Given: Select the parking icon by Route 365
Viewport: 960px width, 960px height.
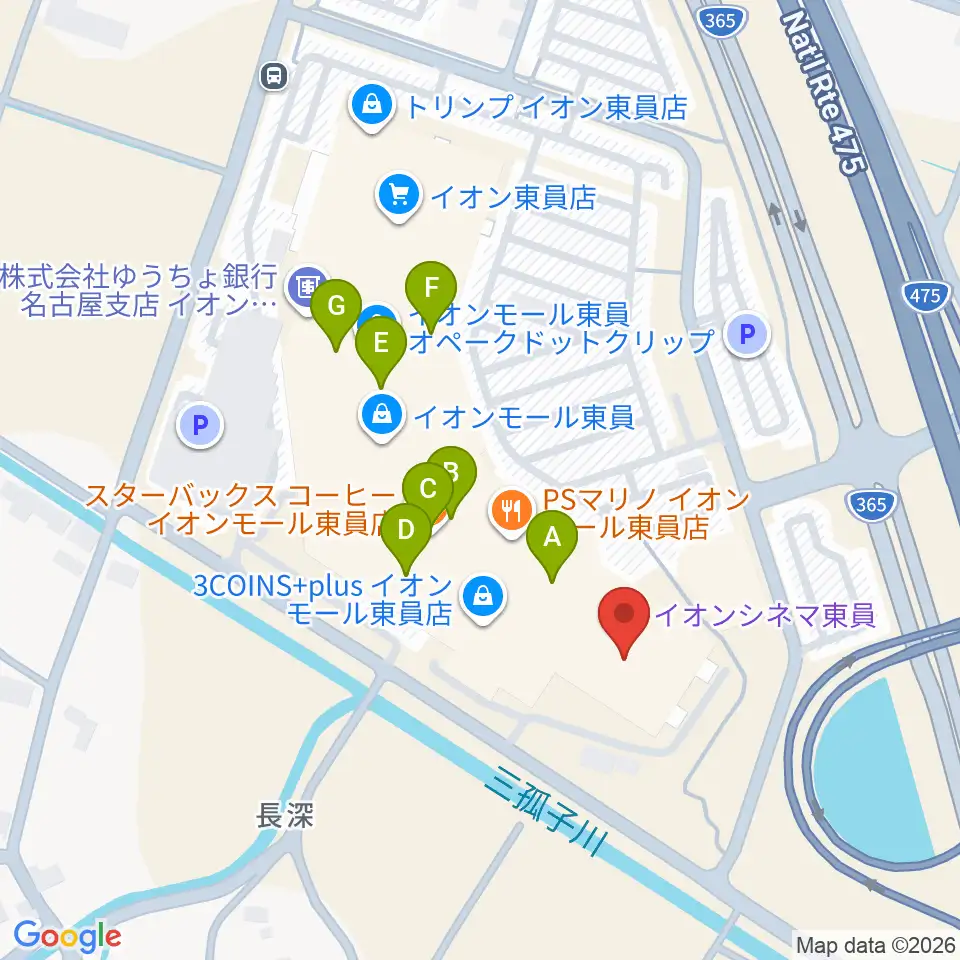Looking at the screenshot, I should click(747, 334).
